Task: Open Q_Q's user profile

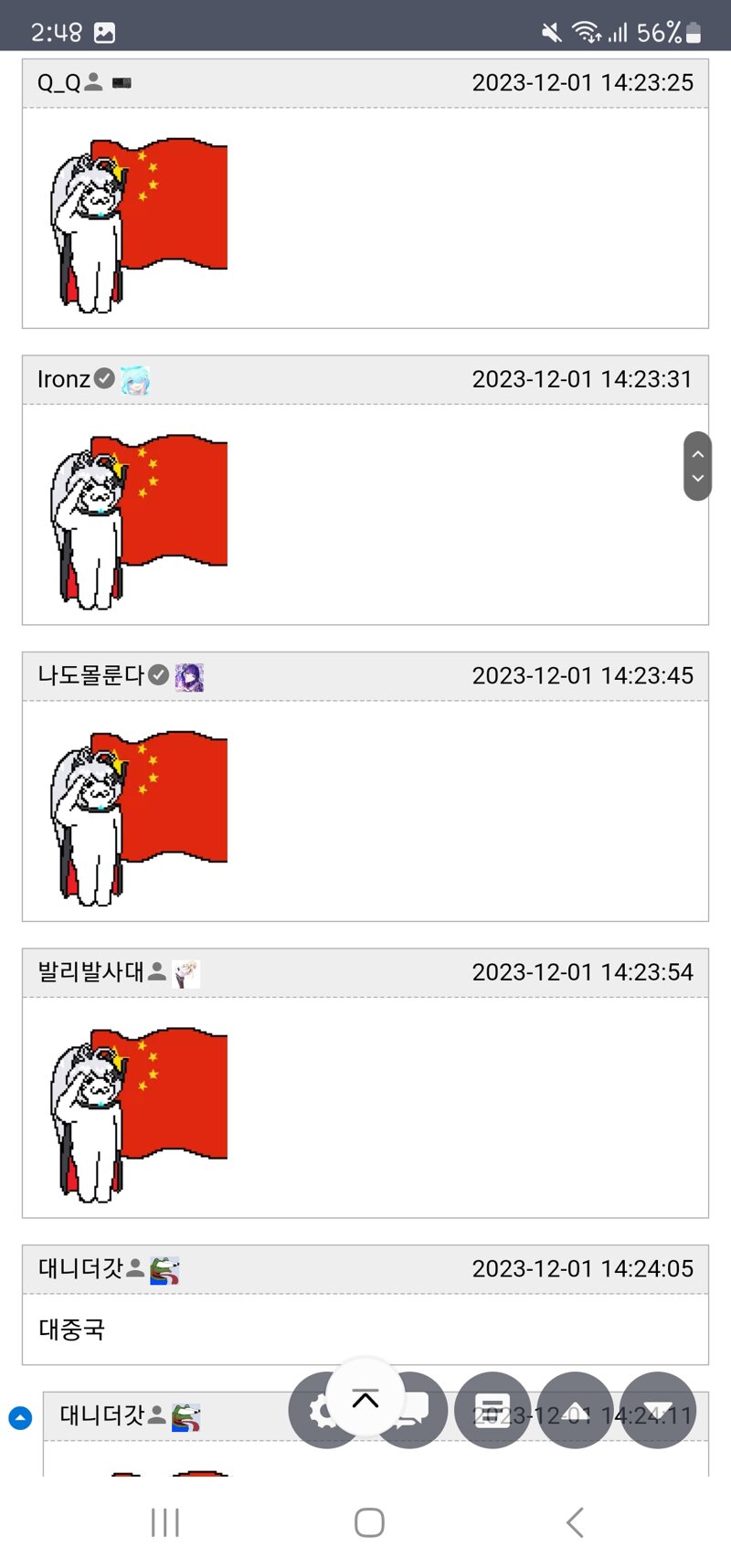Action: [x=59, y=82]
